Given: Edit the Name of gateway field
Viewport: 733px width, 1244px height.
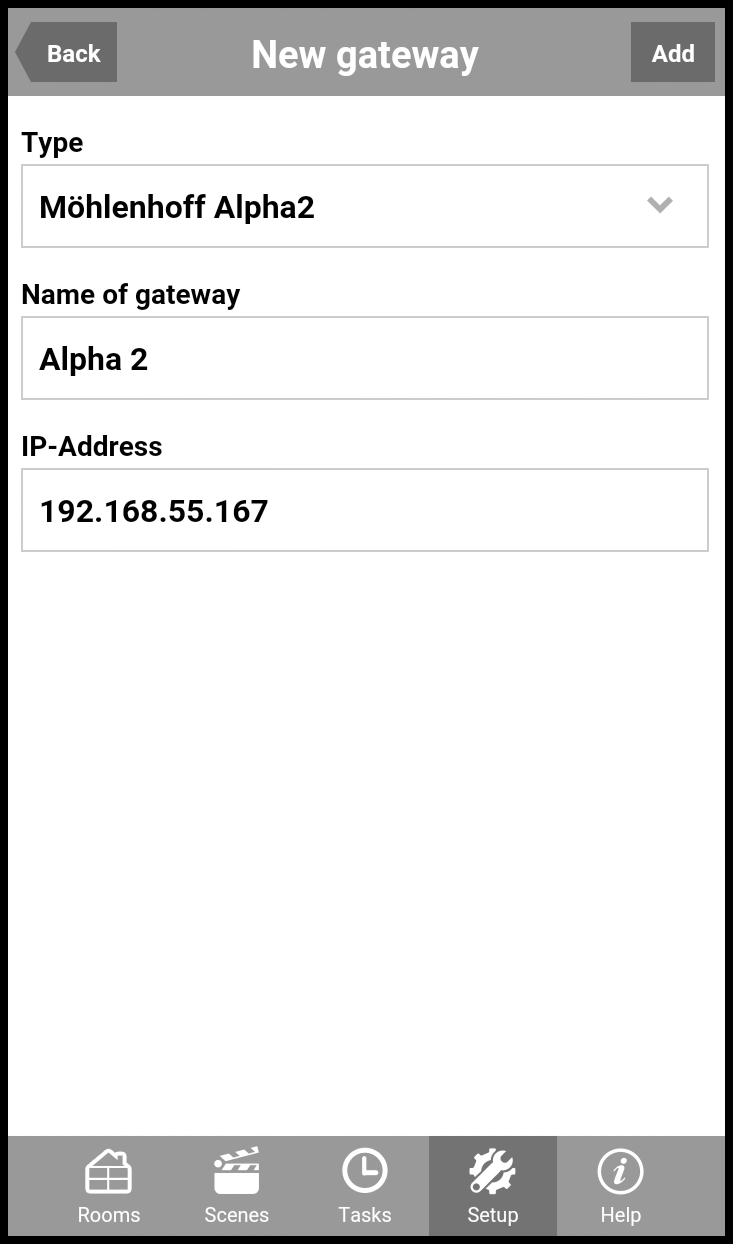Looking at the screenshot, I should coord(364,358).
